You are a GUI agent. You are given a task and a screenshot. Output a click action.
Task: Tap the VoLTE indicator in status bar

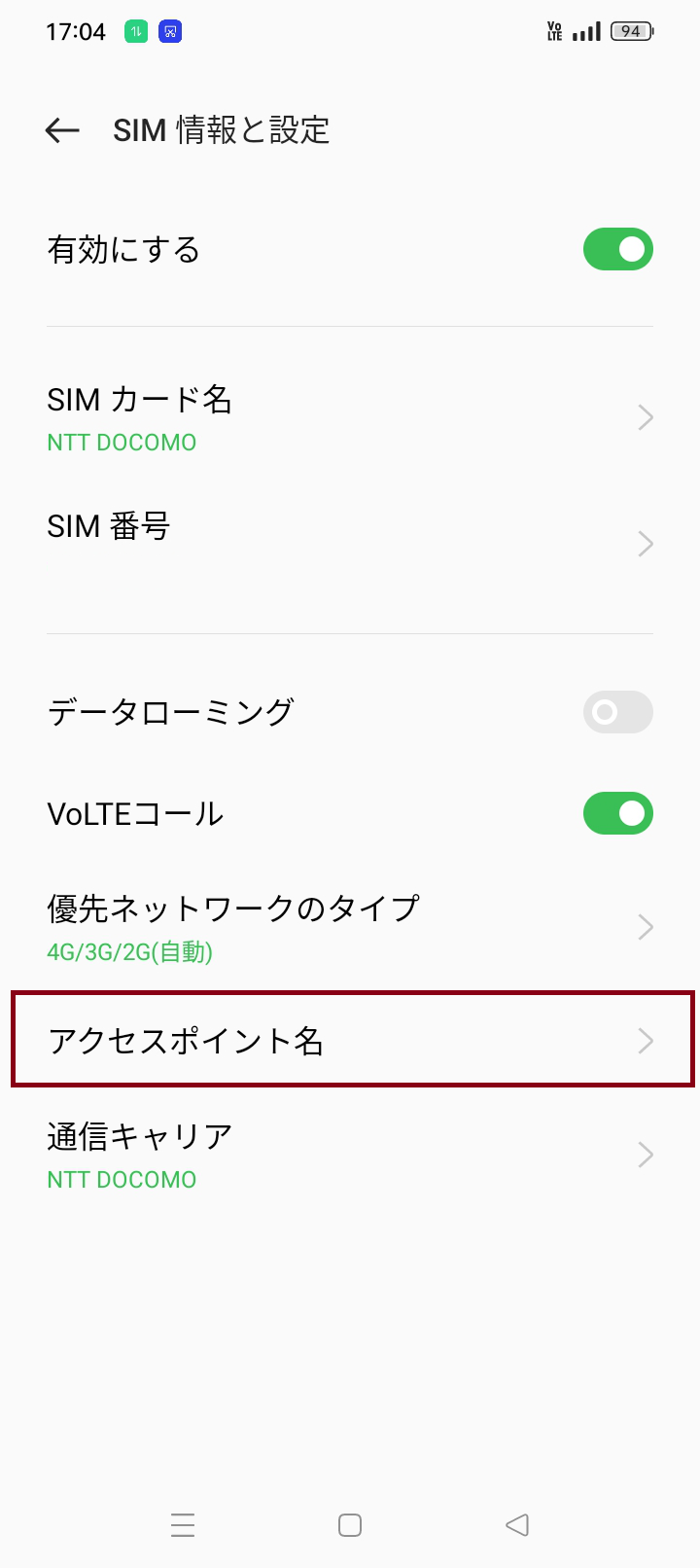(553, 30)
